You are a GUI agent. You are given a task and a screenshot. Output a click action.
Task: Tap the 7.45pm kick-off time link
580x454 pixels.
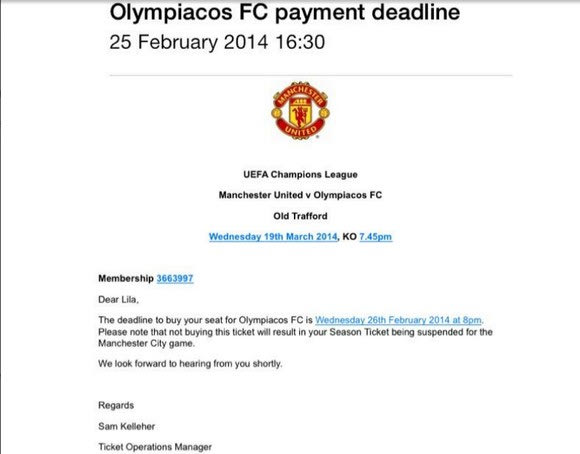[x=375, y=237]
